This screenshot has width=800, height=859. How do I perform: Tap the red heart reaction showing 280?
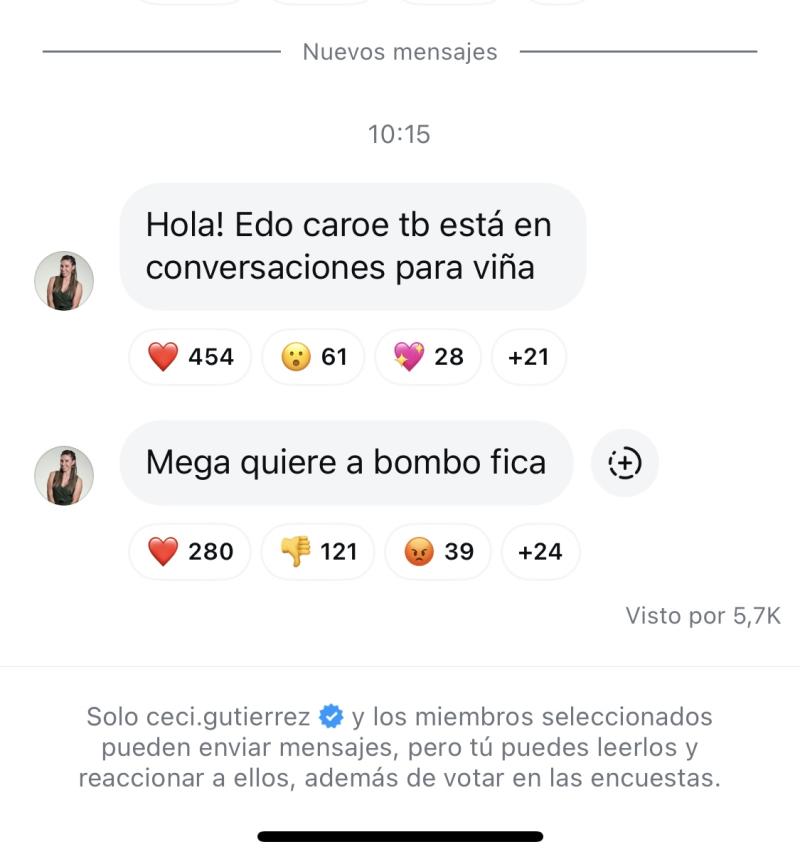point(189,551)
